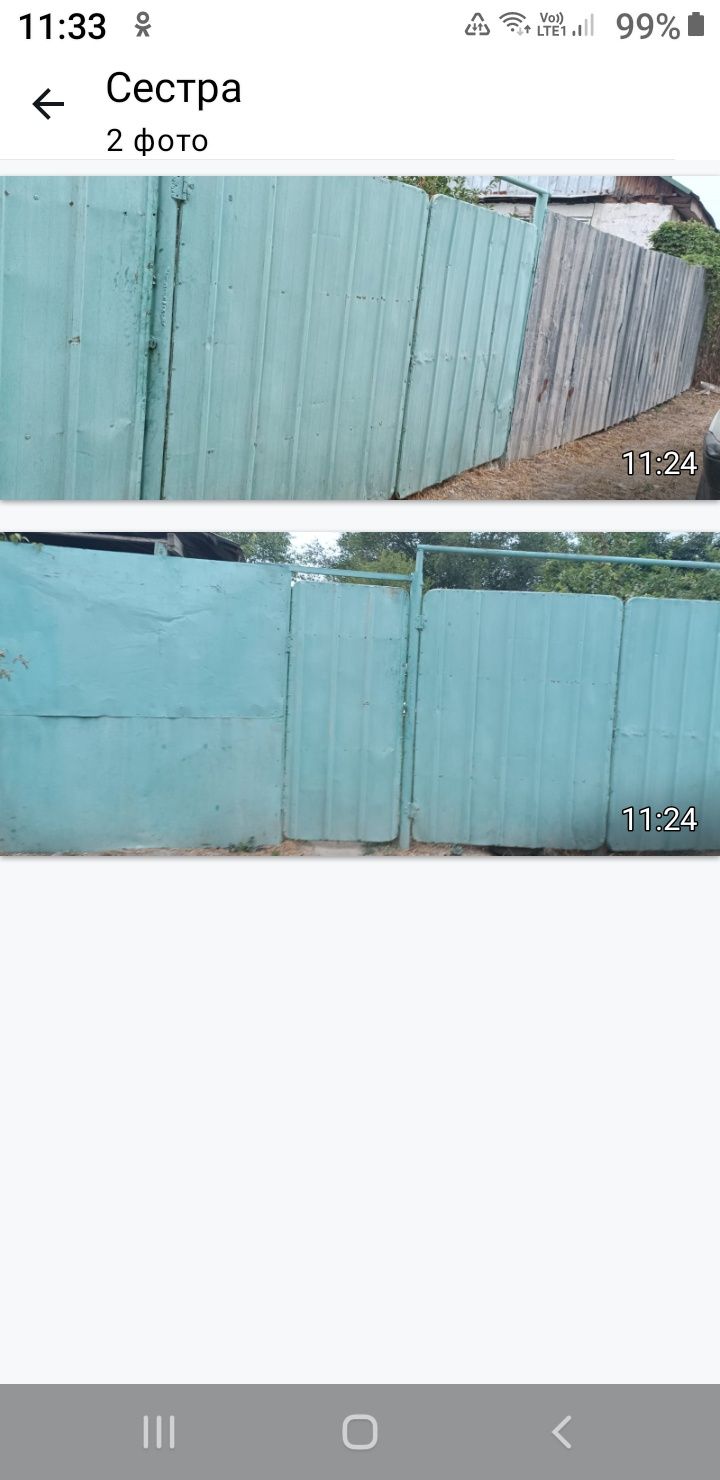Open the second photo showing the gate
720x1480 pixels.
click(x=359, y=693)
